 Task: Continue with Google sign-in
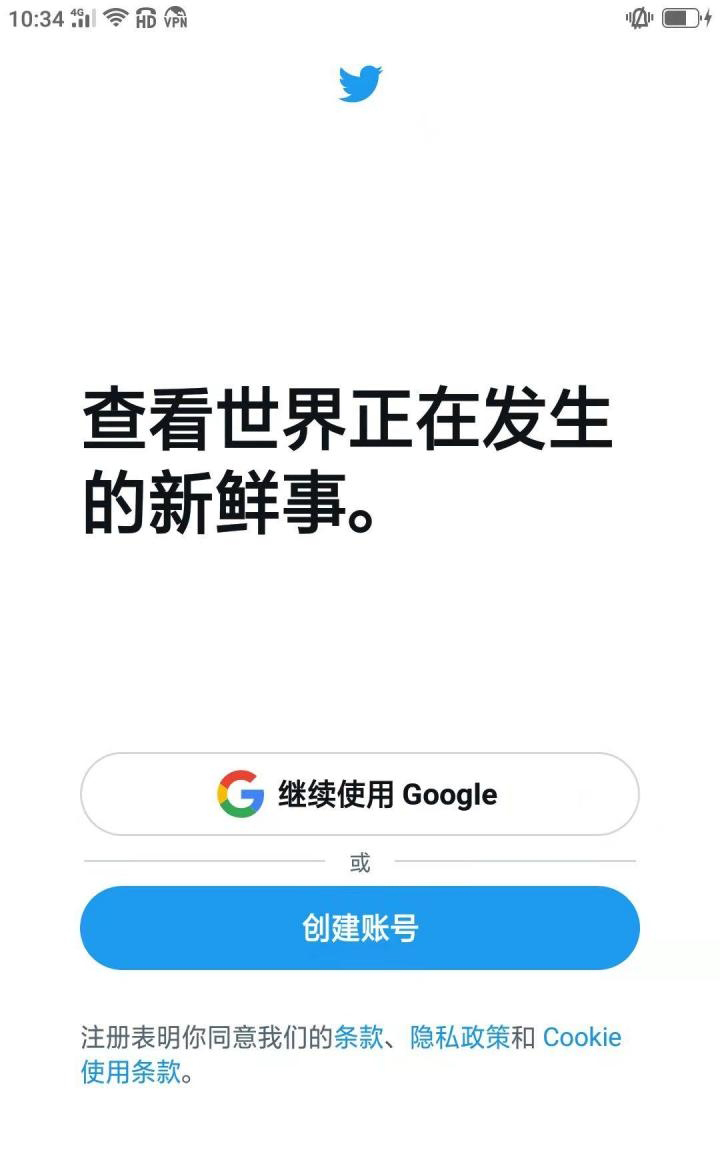tap(359, 795)
